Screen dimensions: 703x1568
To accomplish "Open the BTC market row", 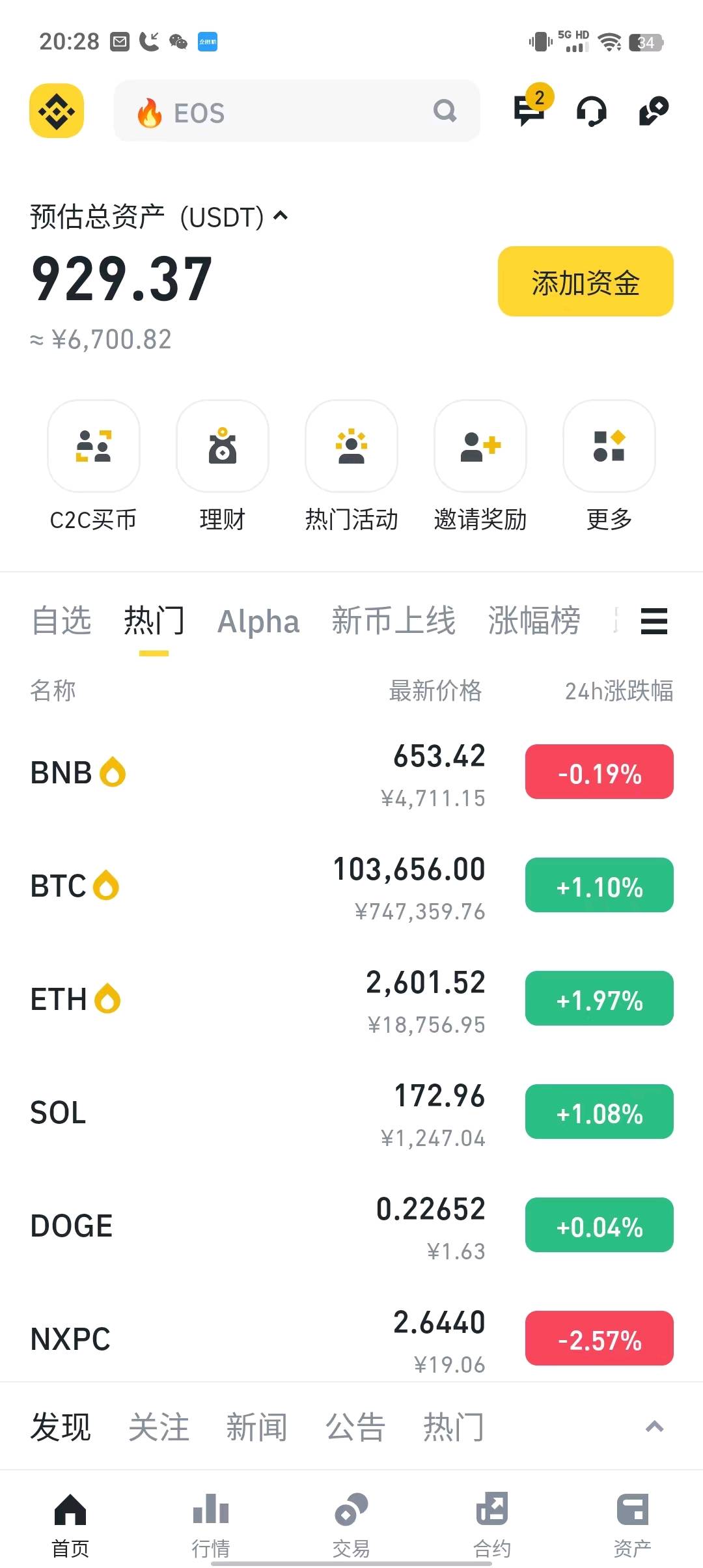I will 351,886.
